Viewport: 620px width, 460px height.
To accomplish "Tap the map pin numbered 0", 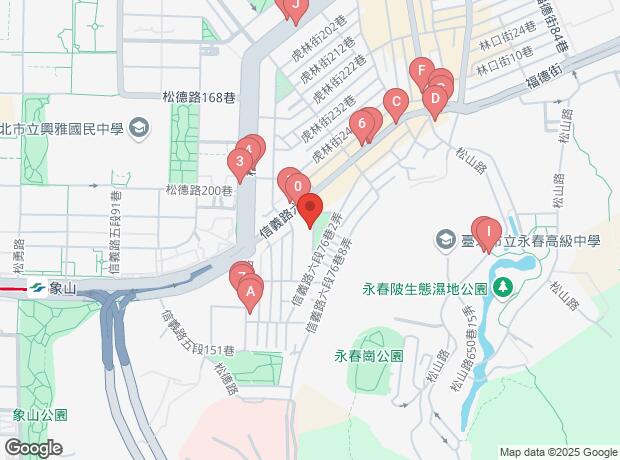I will click(x=298, y=185).
